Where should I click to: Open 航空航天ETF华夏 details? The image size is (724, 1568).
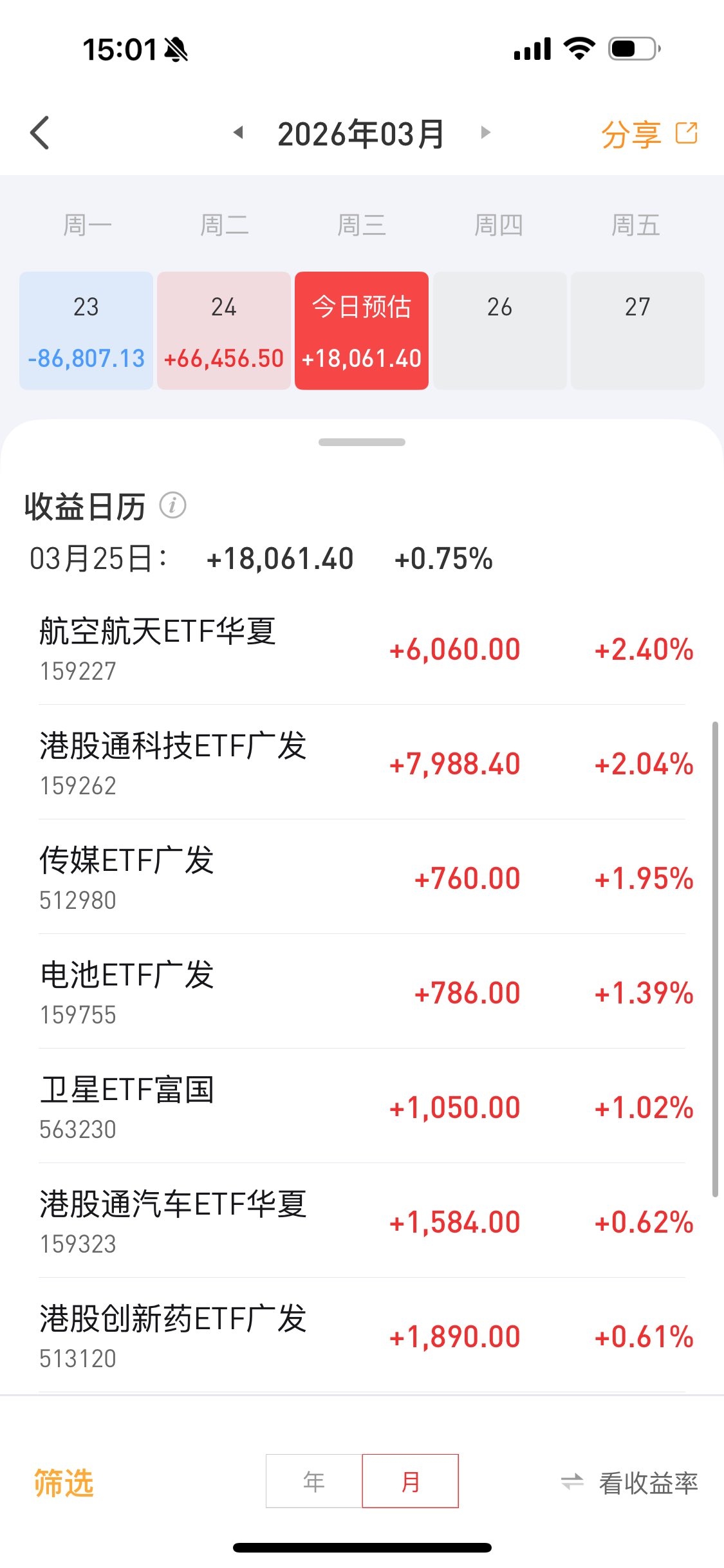tap(362, 648)
